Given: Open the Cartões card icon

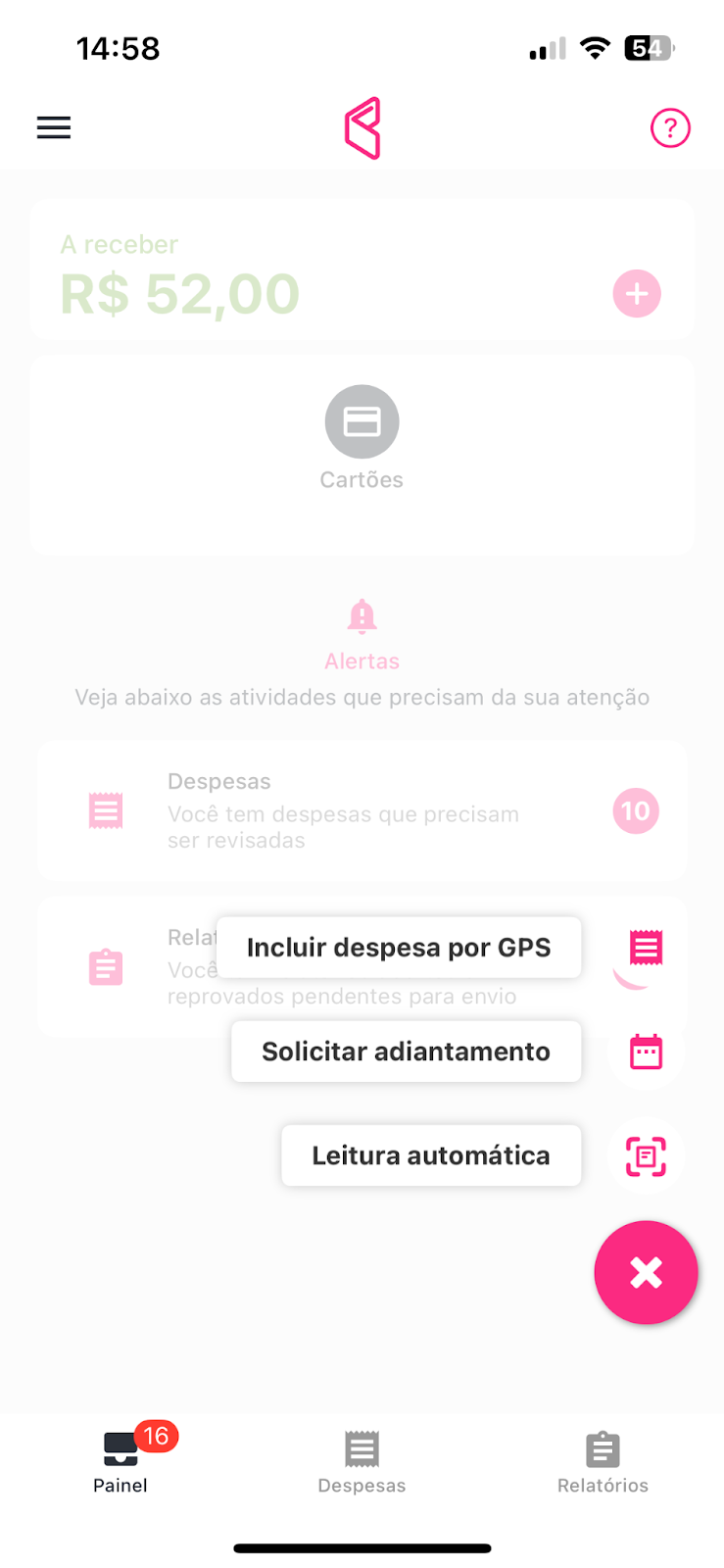Looking at the screenshot, I should [362, 421].
